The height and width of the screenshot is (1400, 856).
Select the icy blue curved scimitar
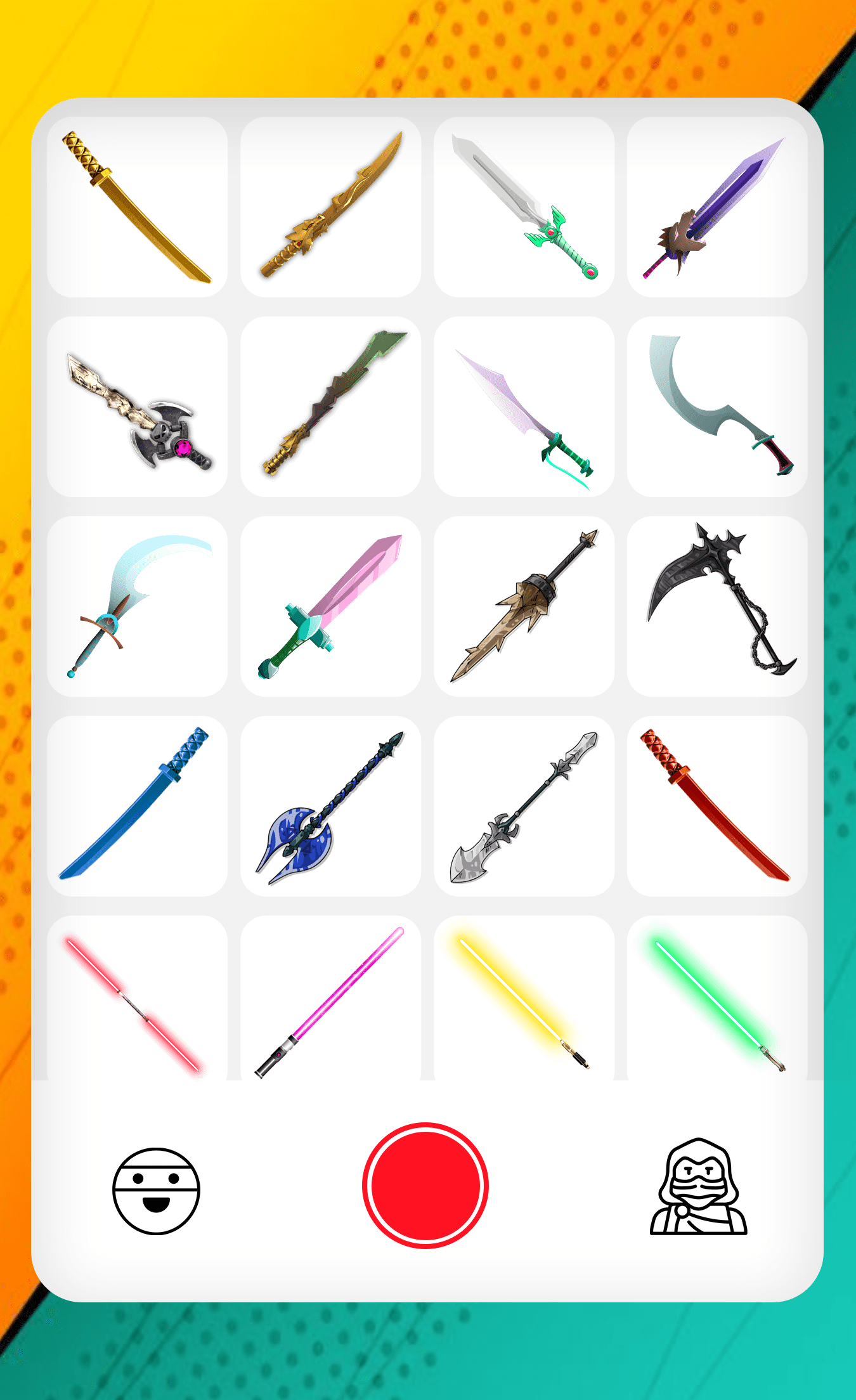[x=137, y=606]
